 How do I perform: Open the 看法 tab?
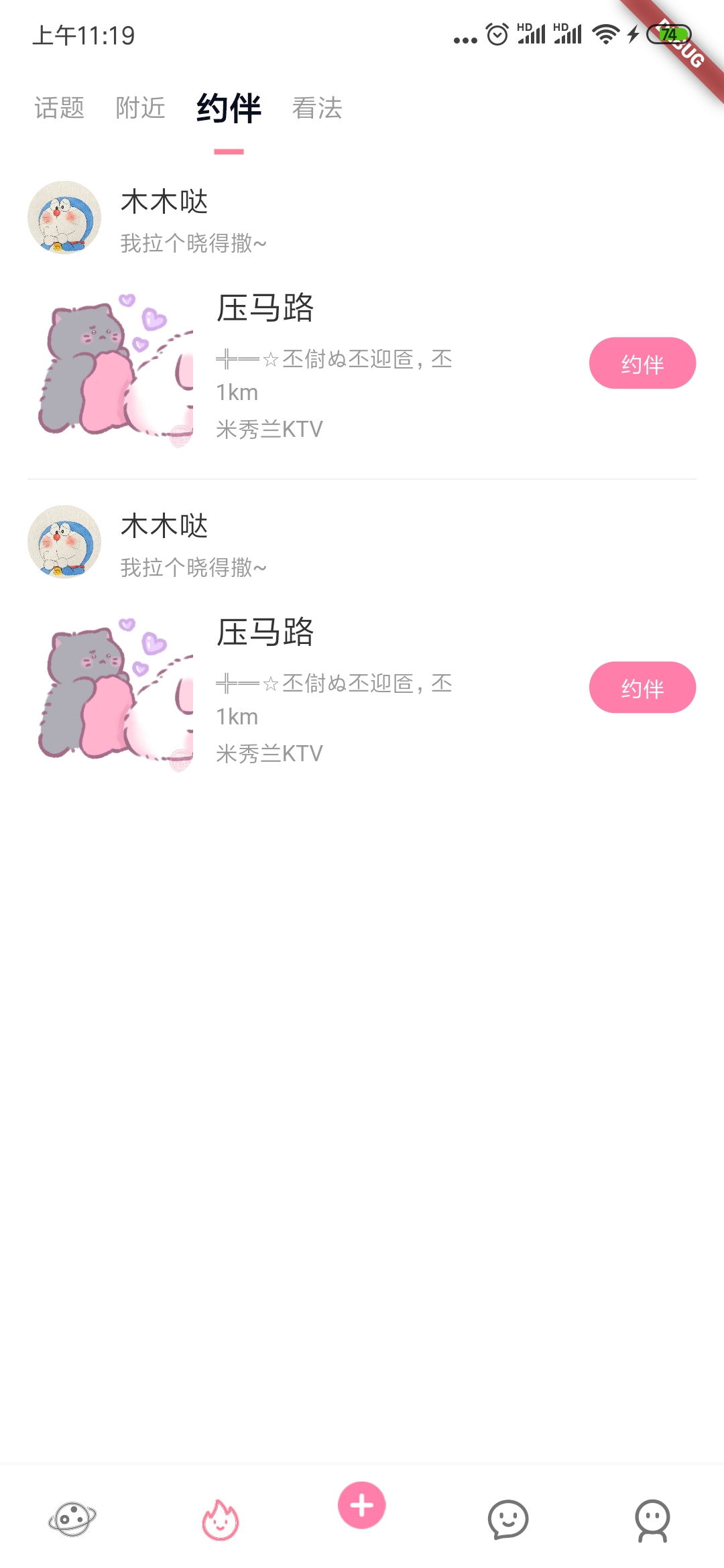tap(317, 108)
